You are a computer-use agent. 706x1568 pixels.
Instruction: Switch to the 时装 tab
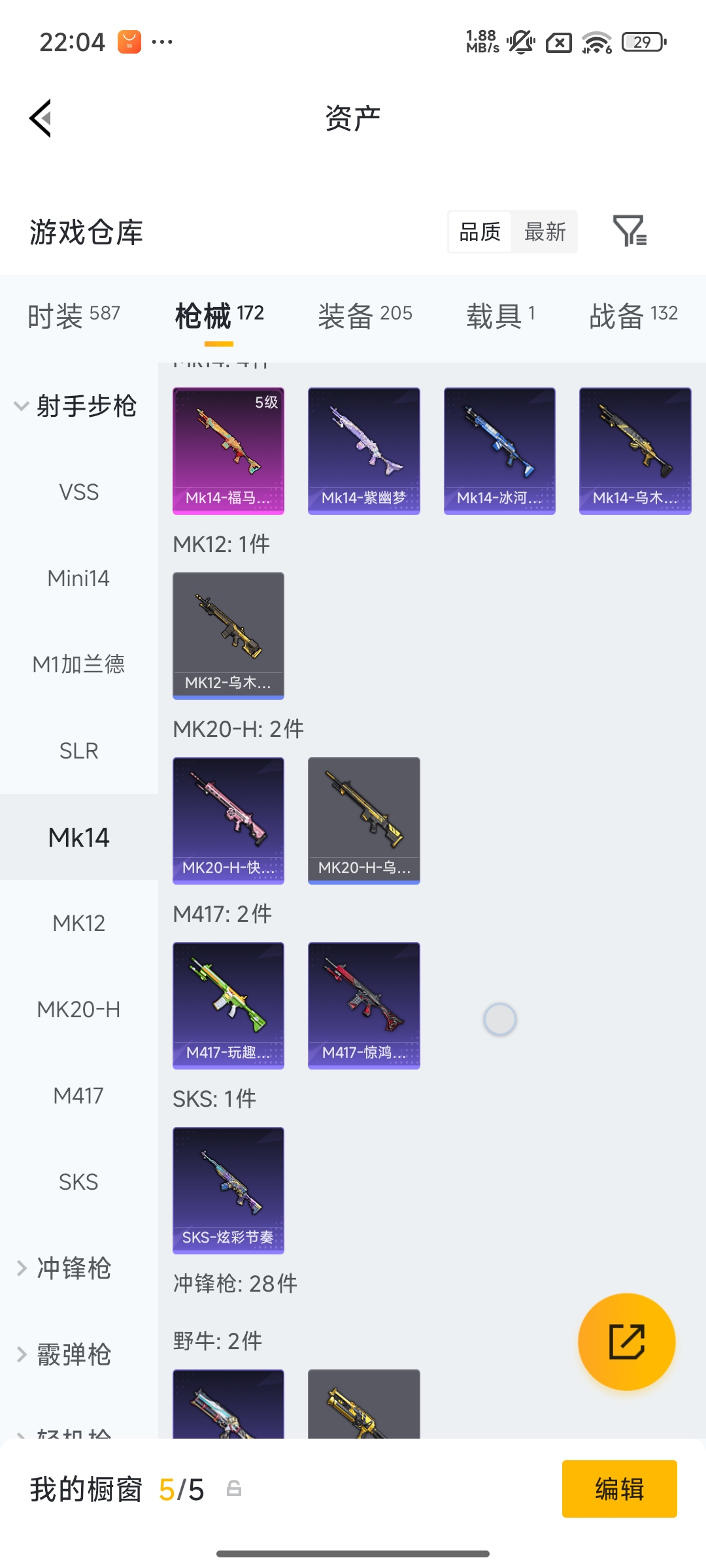(73, 316)
